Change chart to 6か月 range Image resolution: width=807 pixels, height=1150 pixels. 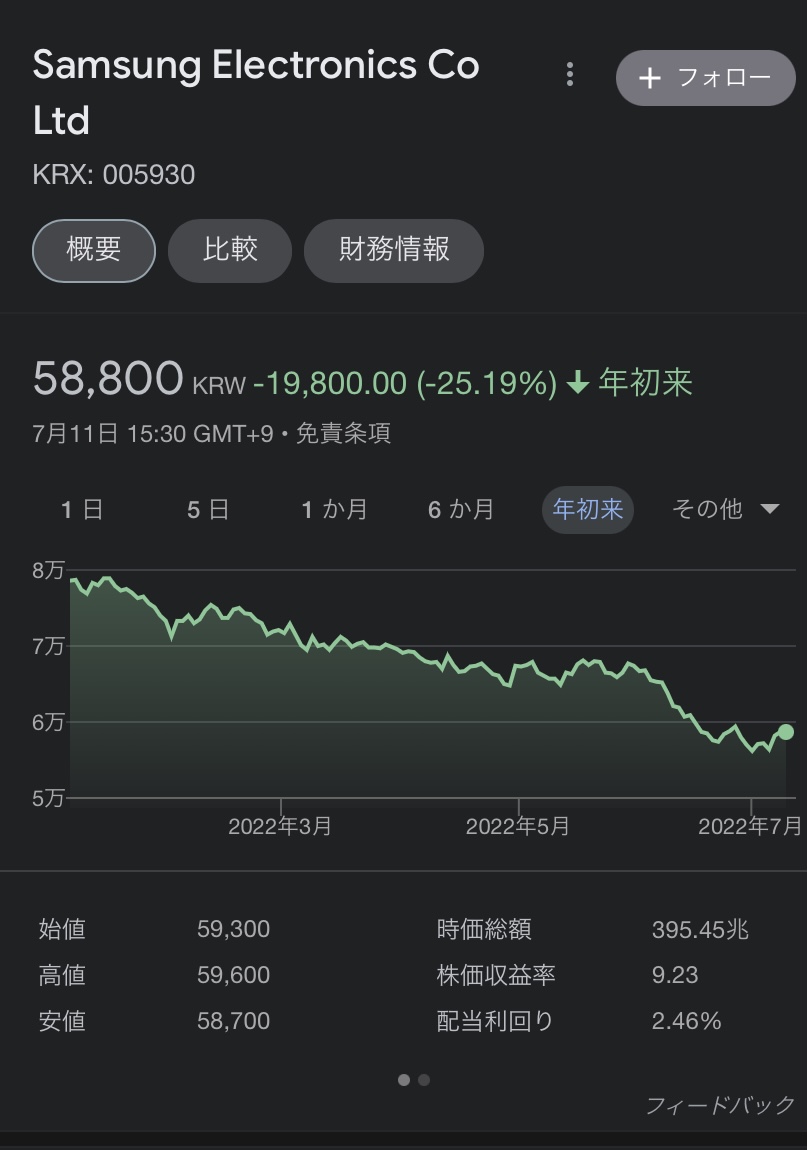pos(461,510)
